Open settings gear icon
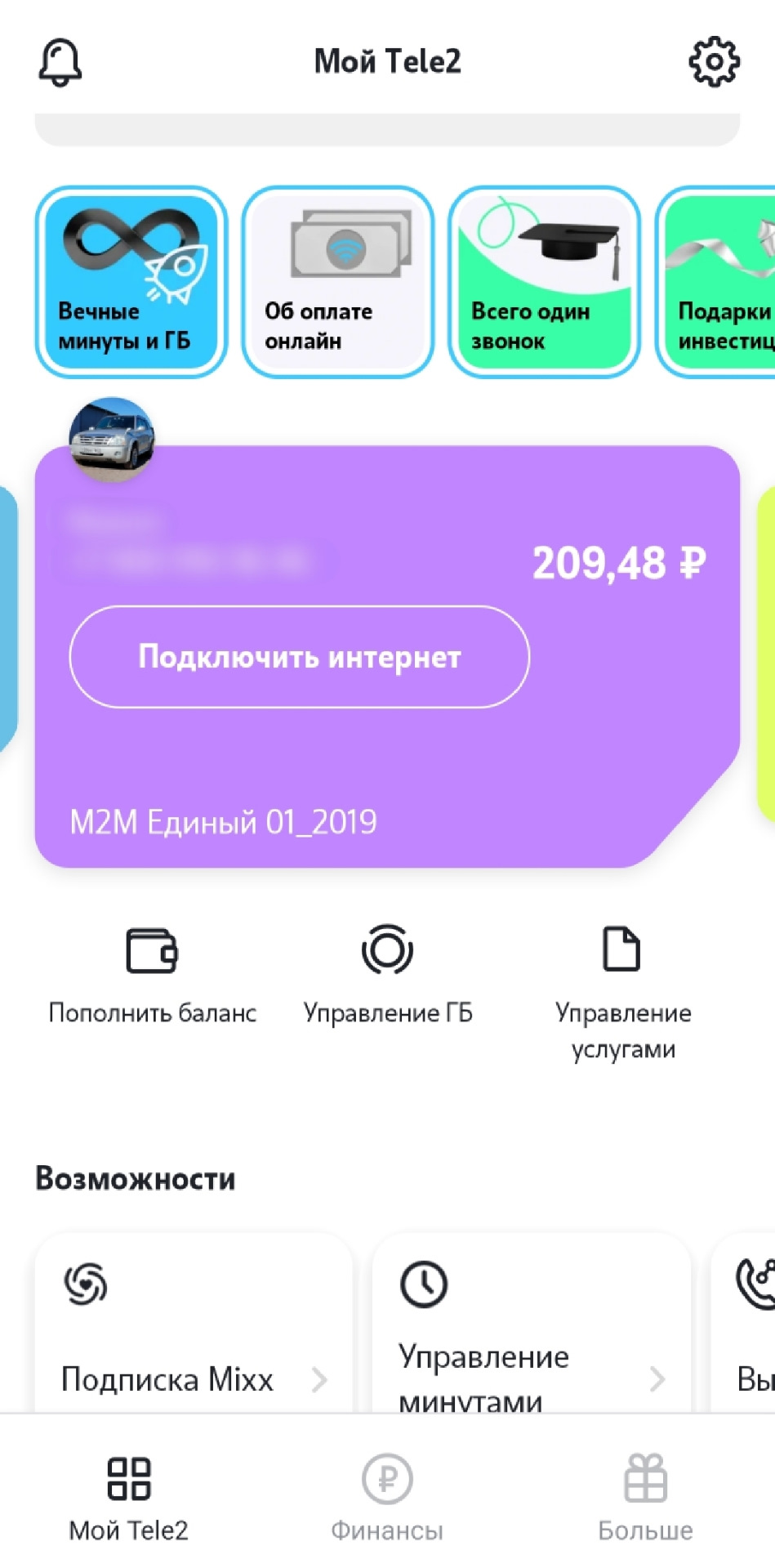 point(714,61)
